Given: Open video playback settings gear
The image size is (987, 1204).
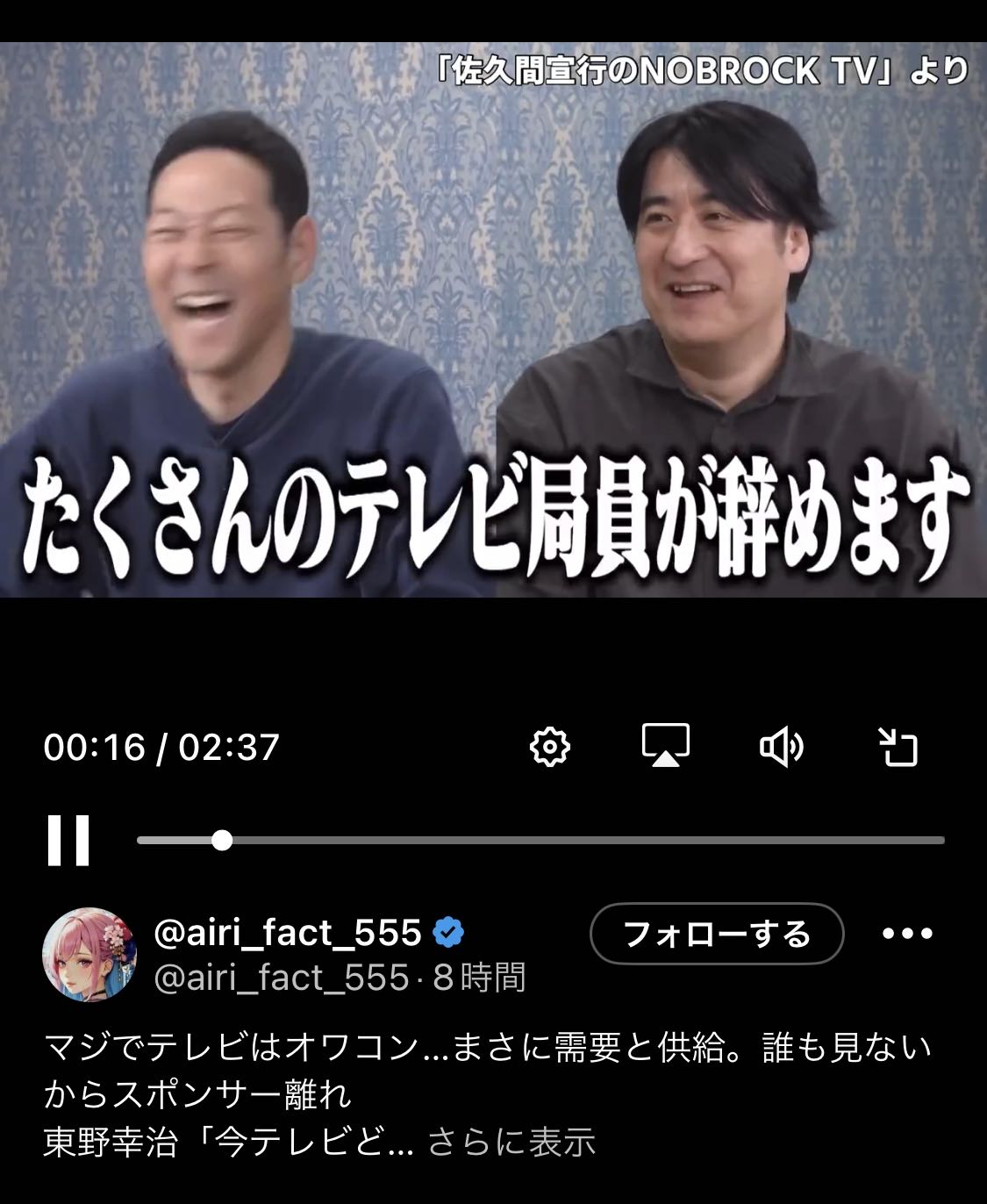Looking at the screenshot, I should pyautogui.click(x=550, y=748).
